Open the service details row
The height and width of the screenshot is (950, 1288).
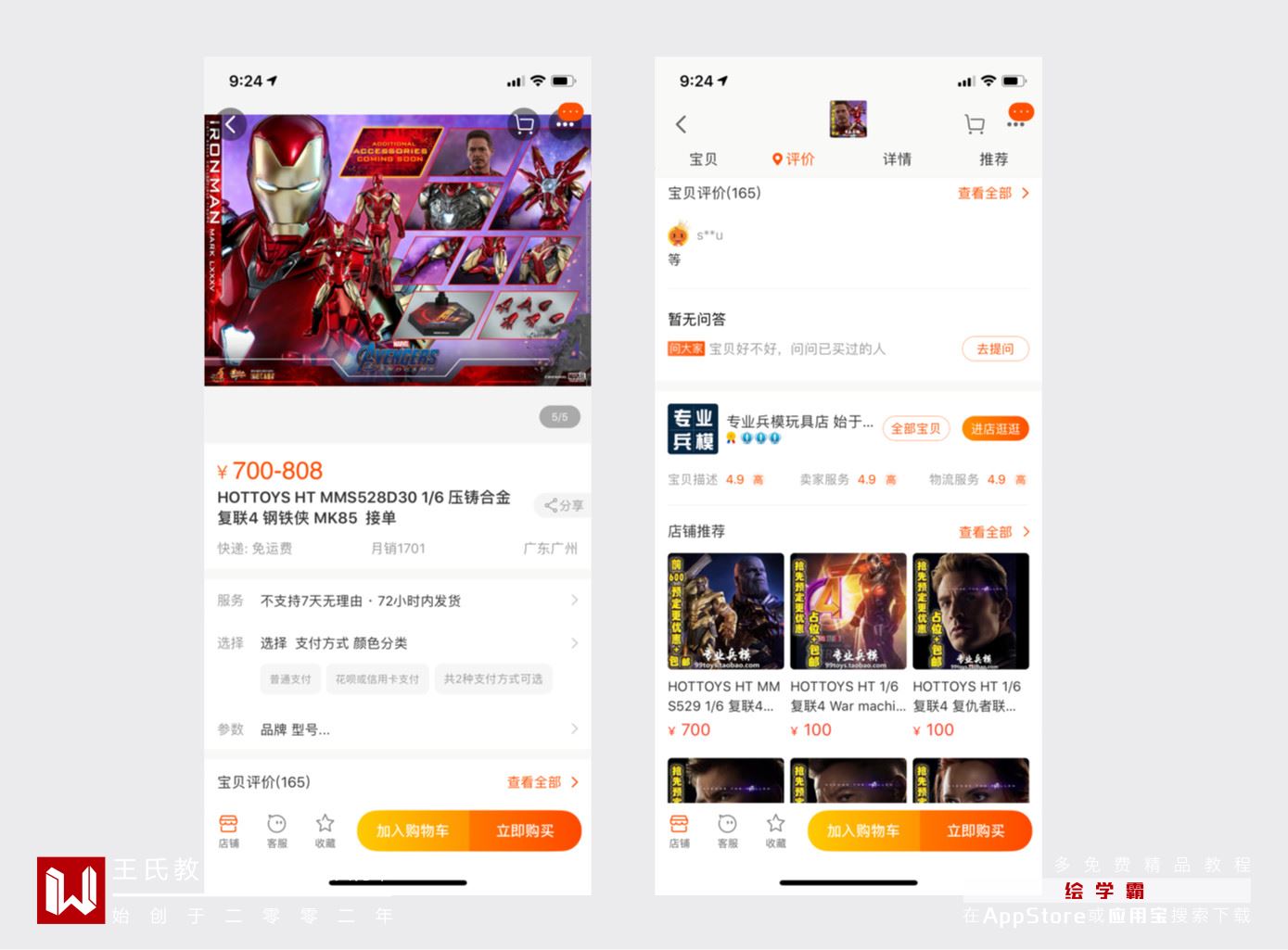[x=397, y=601]
